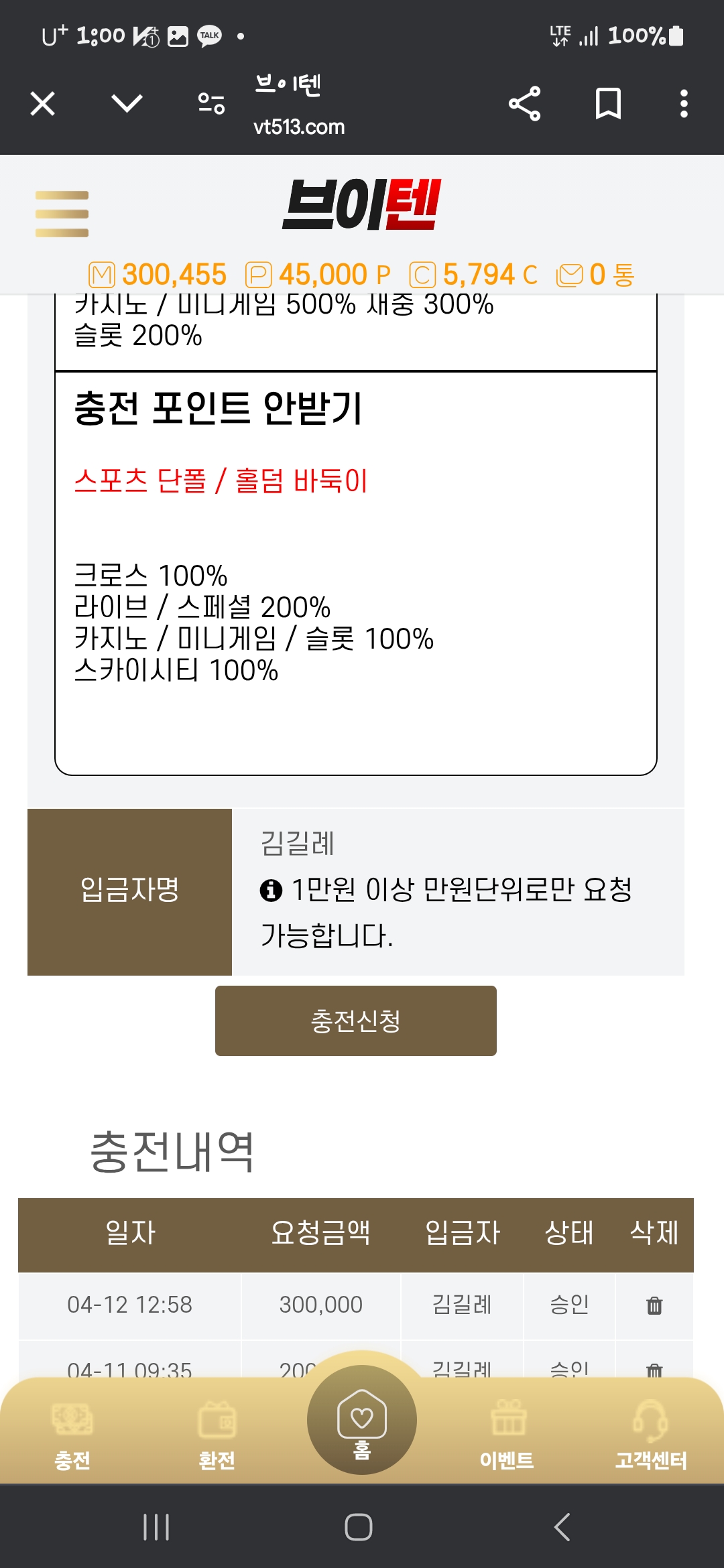724x1568 pixels.
Task: Open the browser overflow menu
Action: coord(684,104)
